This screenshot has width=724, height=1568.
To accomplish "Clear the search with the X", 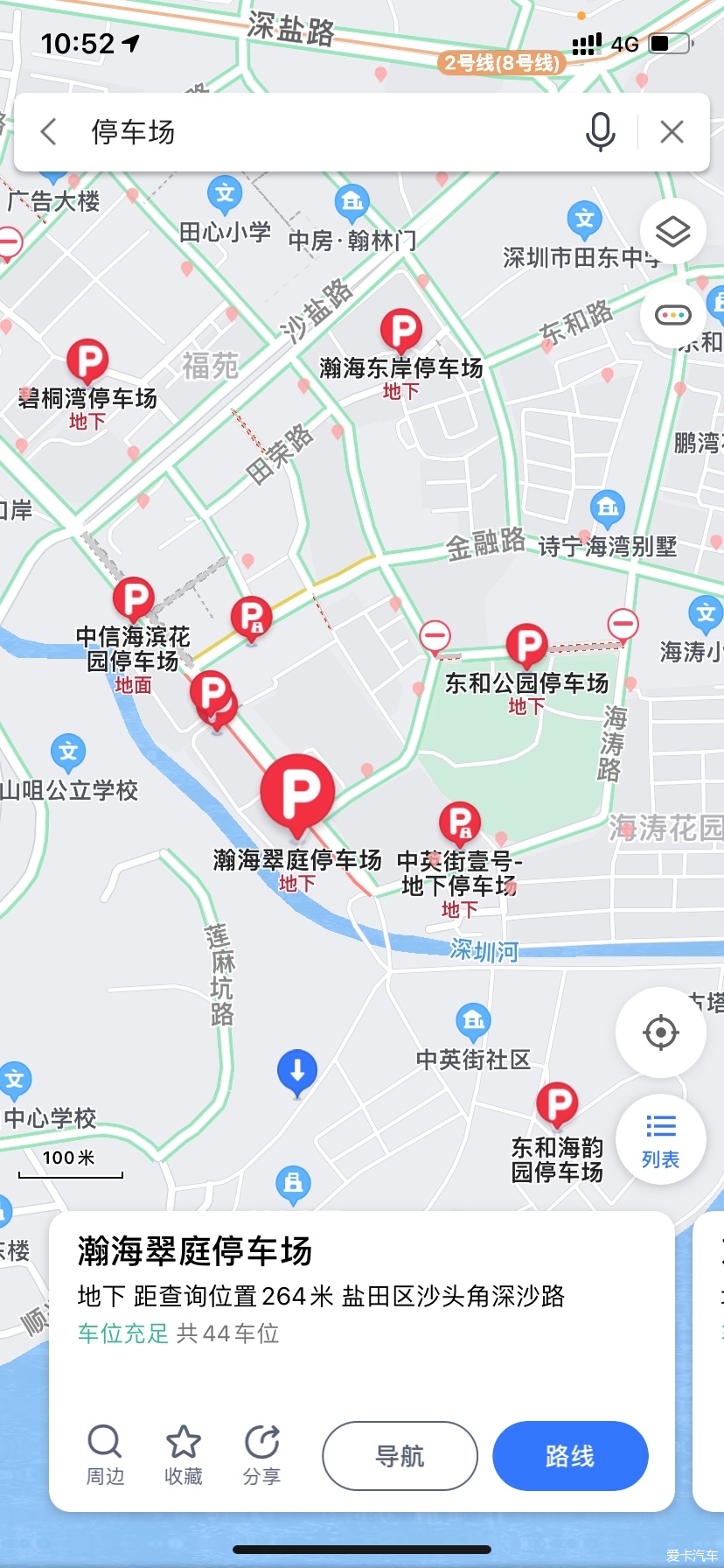I will click(x=672, y=132).
